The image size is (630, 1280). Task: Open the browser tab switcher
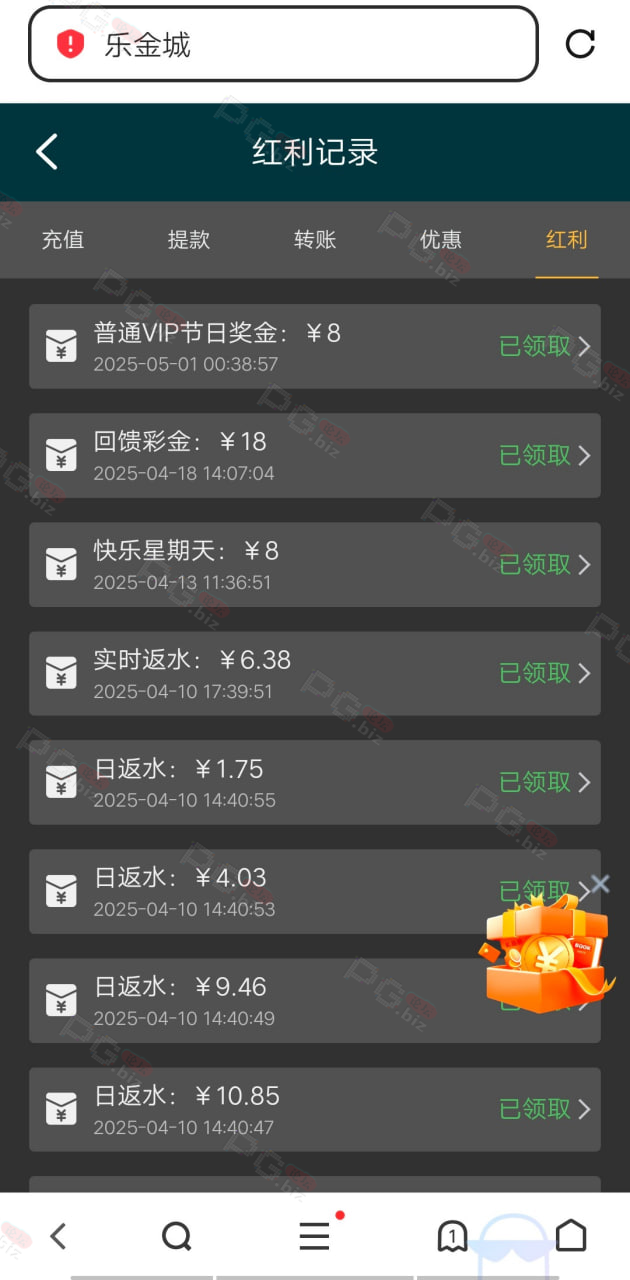452,1236
